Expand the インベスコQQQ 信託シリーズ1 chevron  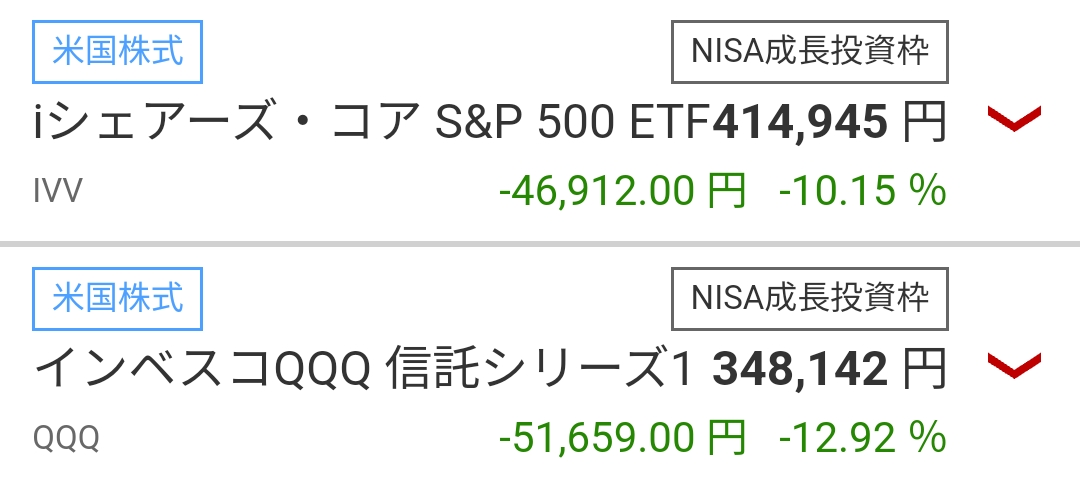1014,366
